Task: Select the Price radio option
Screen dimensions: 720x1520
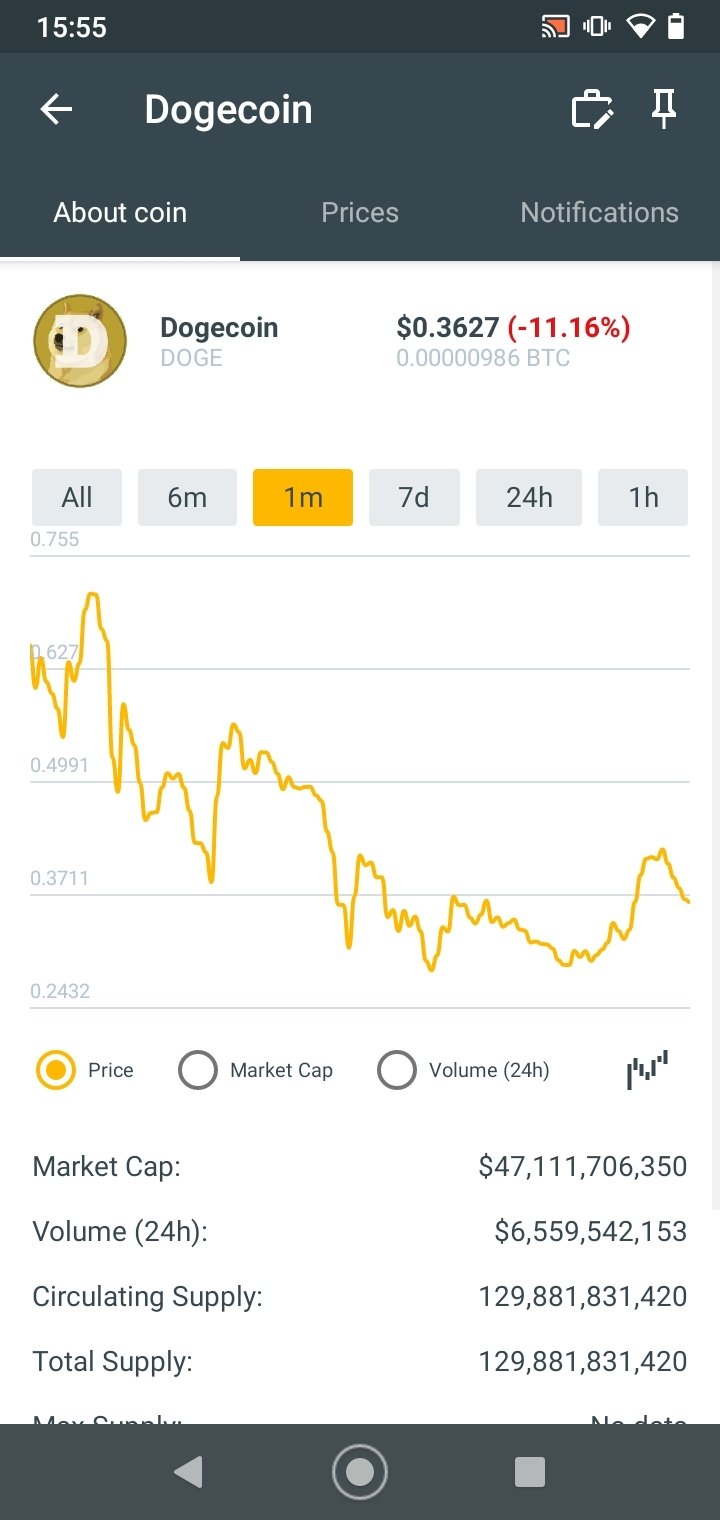Action: [x=56, y=1070]
